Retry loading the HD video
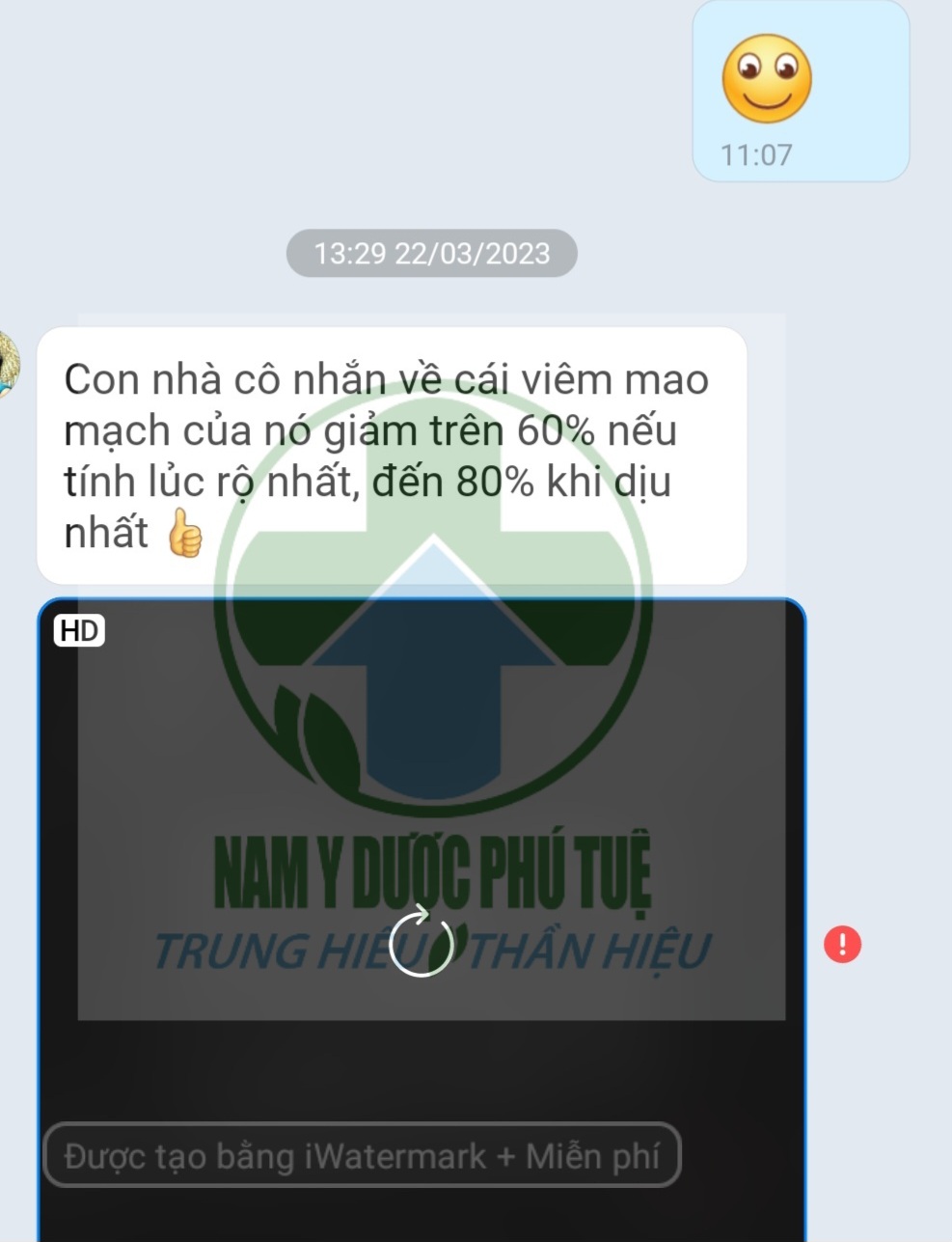 click(x=422, y=943)
